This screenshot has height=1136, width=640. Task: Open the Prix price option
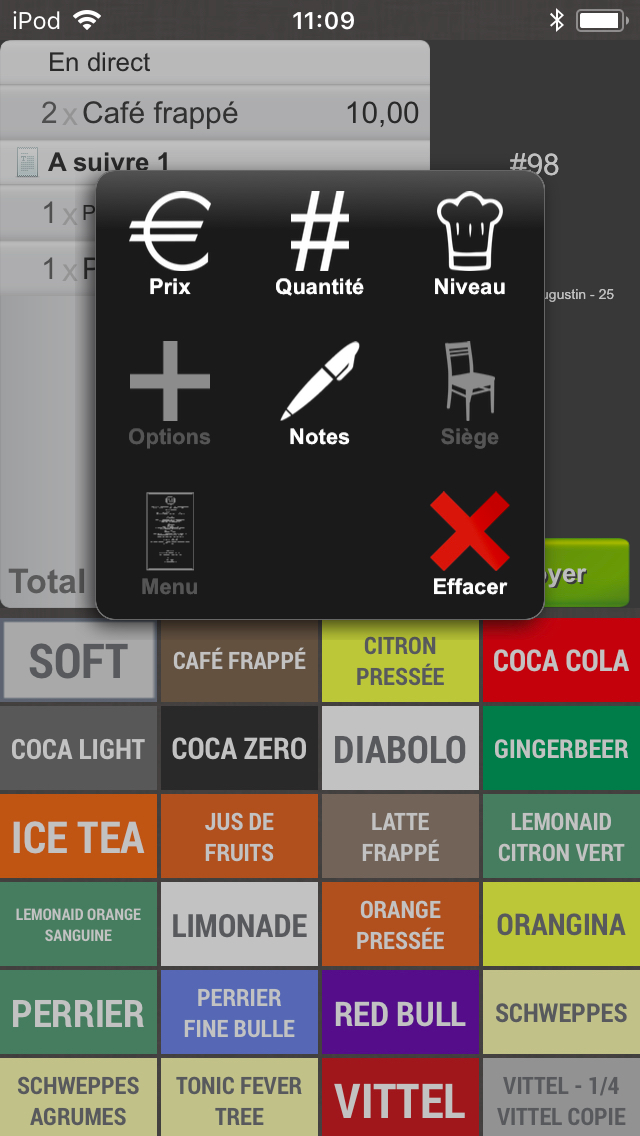[x=170, y=245]
